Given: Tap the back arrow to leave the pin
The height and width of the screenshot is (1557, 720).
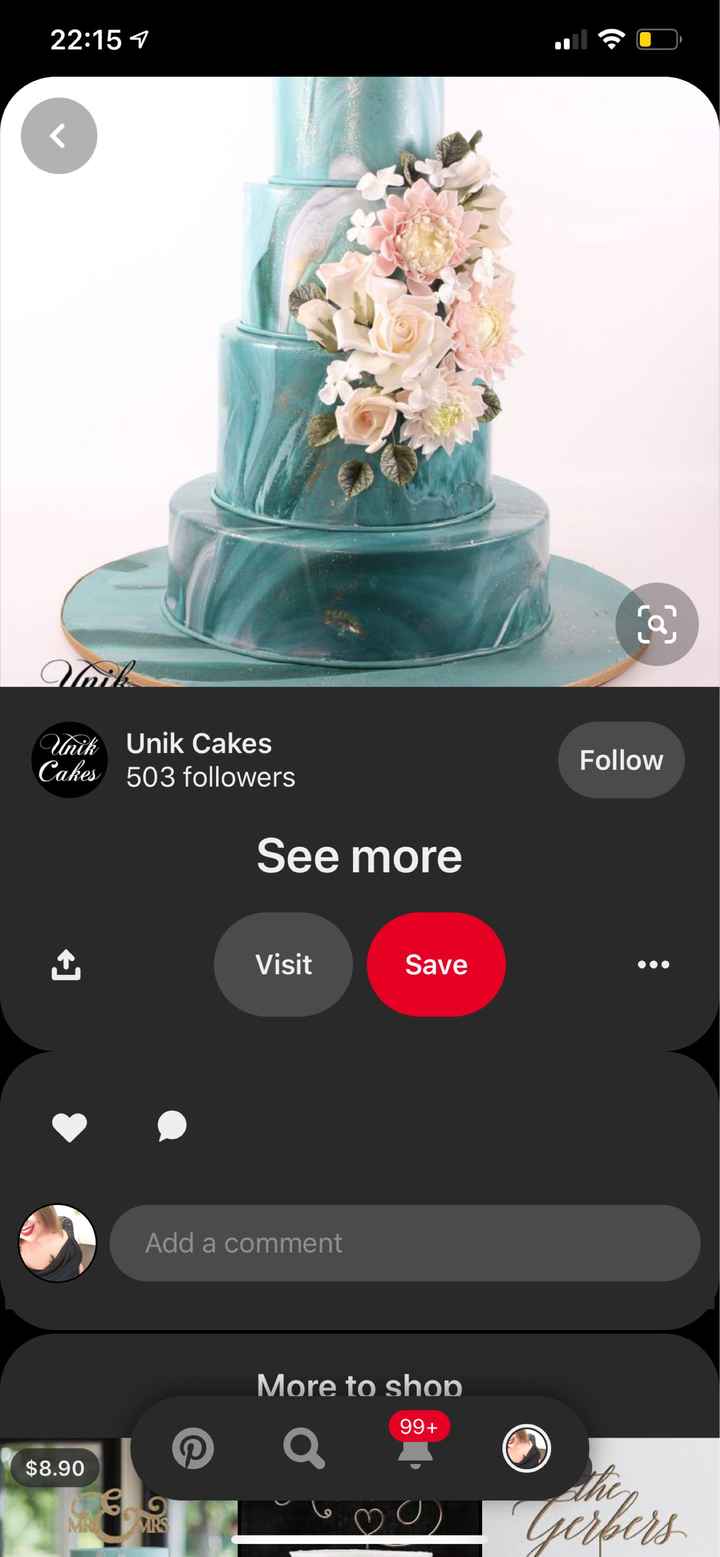Looking at the screenshot, I should (x=57, y=135).
